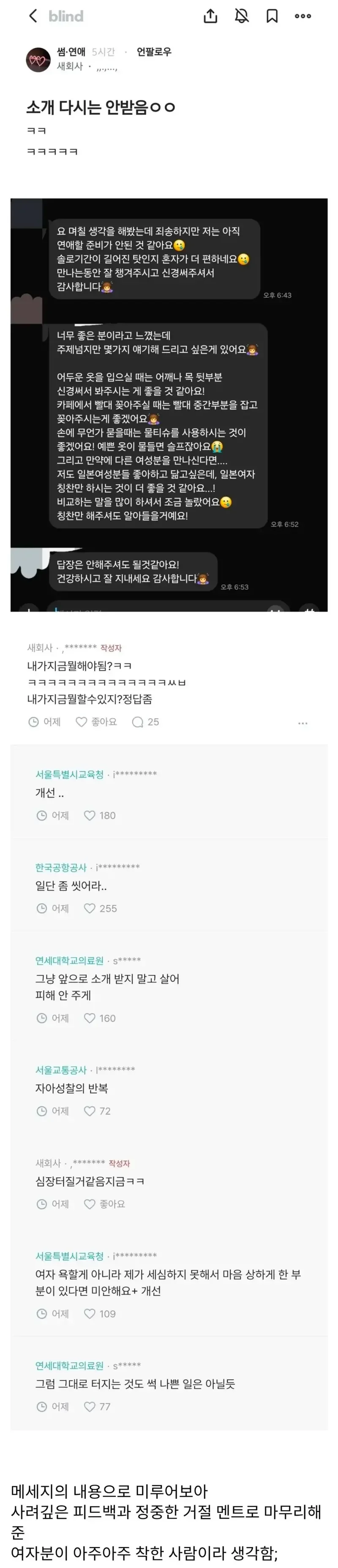Viewport: 338px width, 1568px height.
Task: Like the '일단 좀 씻어라..' comment
Action: click(100, 908)
